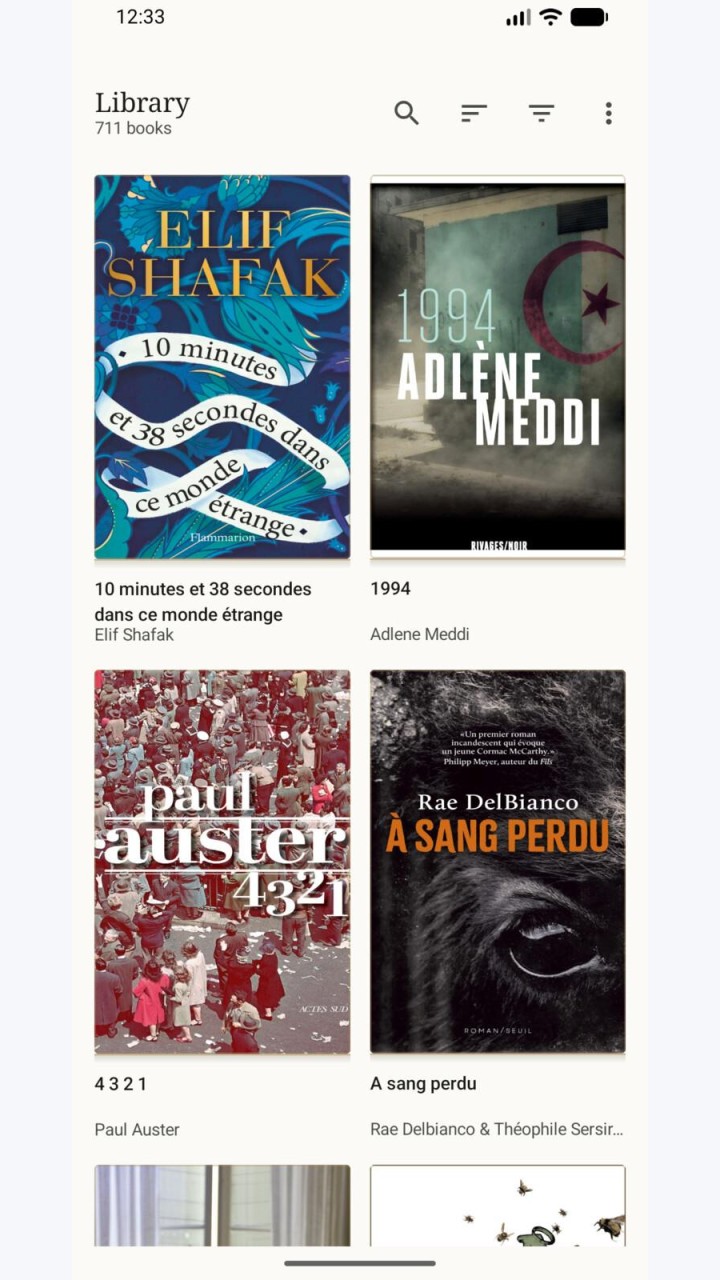
Task: Open Paul Auster's 4 3 2 1
Action: click(222, 862)
